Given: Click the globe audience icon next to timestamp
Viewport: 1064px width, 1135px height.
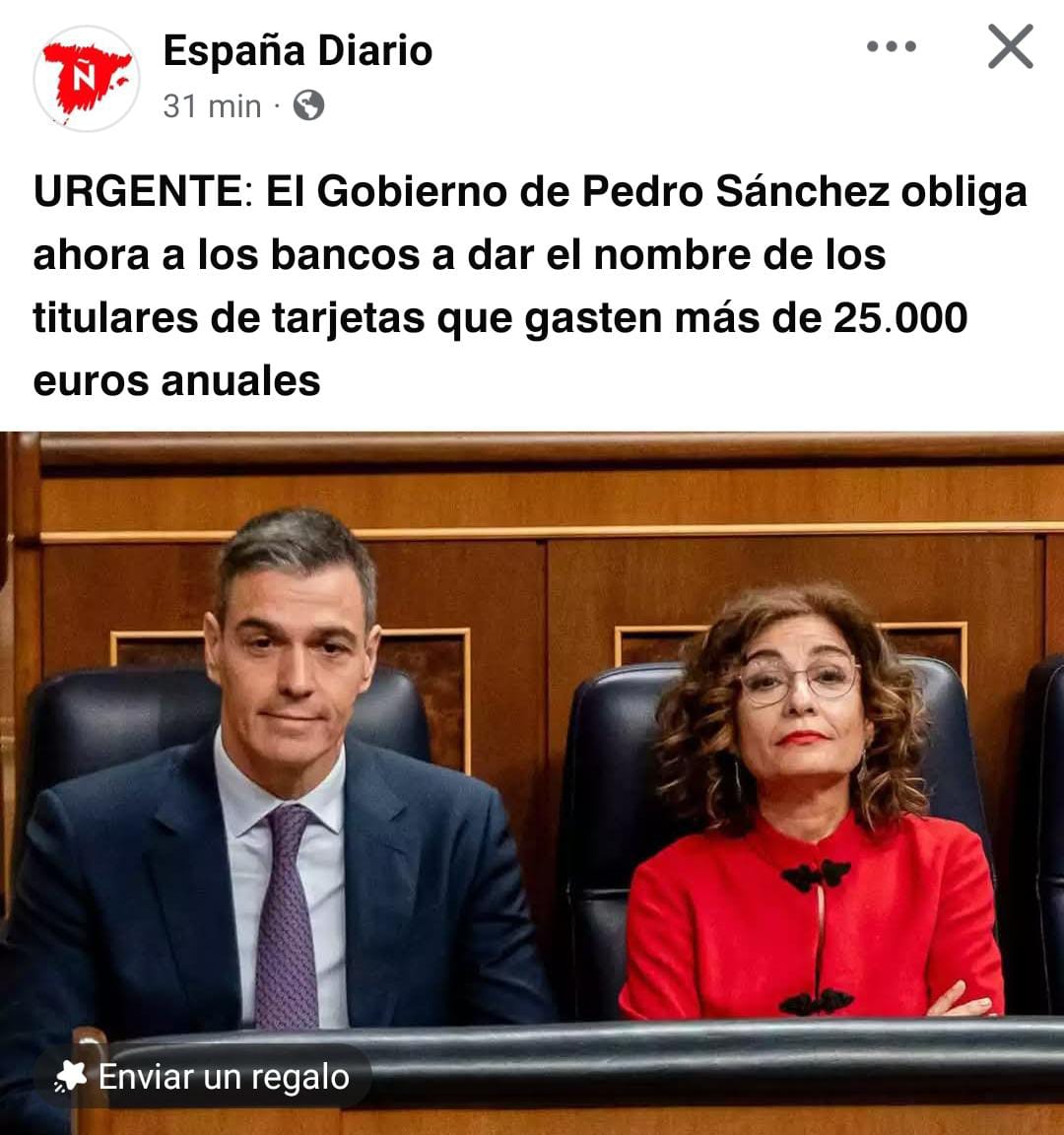Looking at the screenshot, I should [x=308, y=105].
